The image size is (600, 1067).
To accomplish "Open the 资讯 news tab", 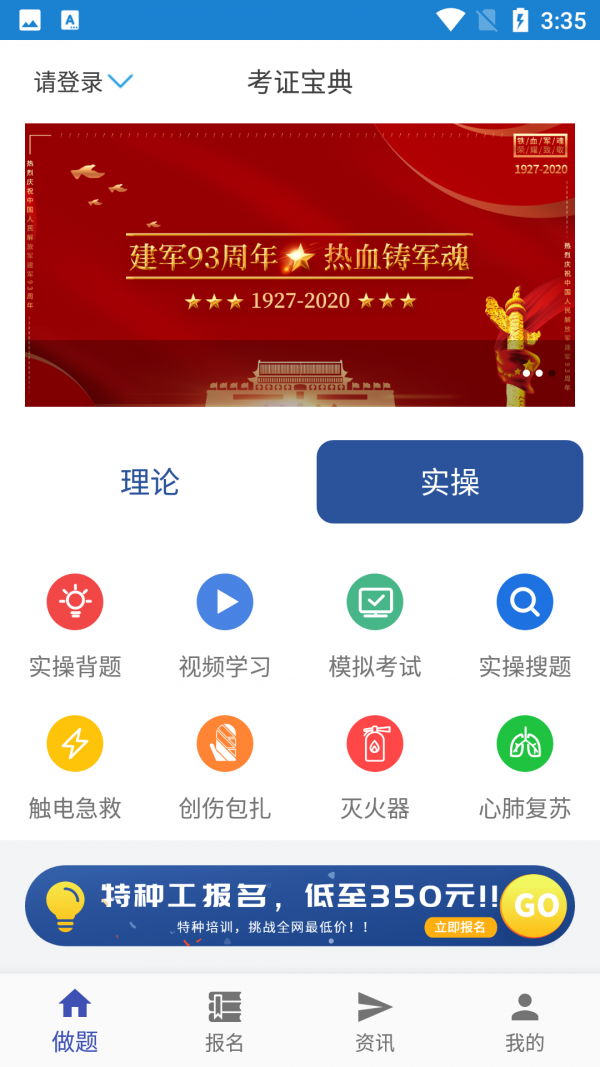I will tap(375, 1020).
